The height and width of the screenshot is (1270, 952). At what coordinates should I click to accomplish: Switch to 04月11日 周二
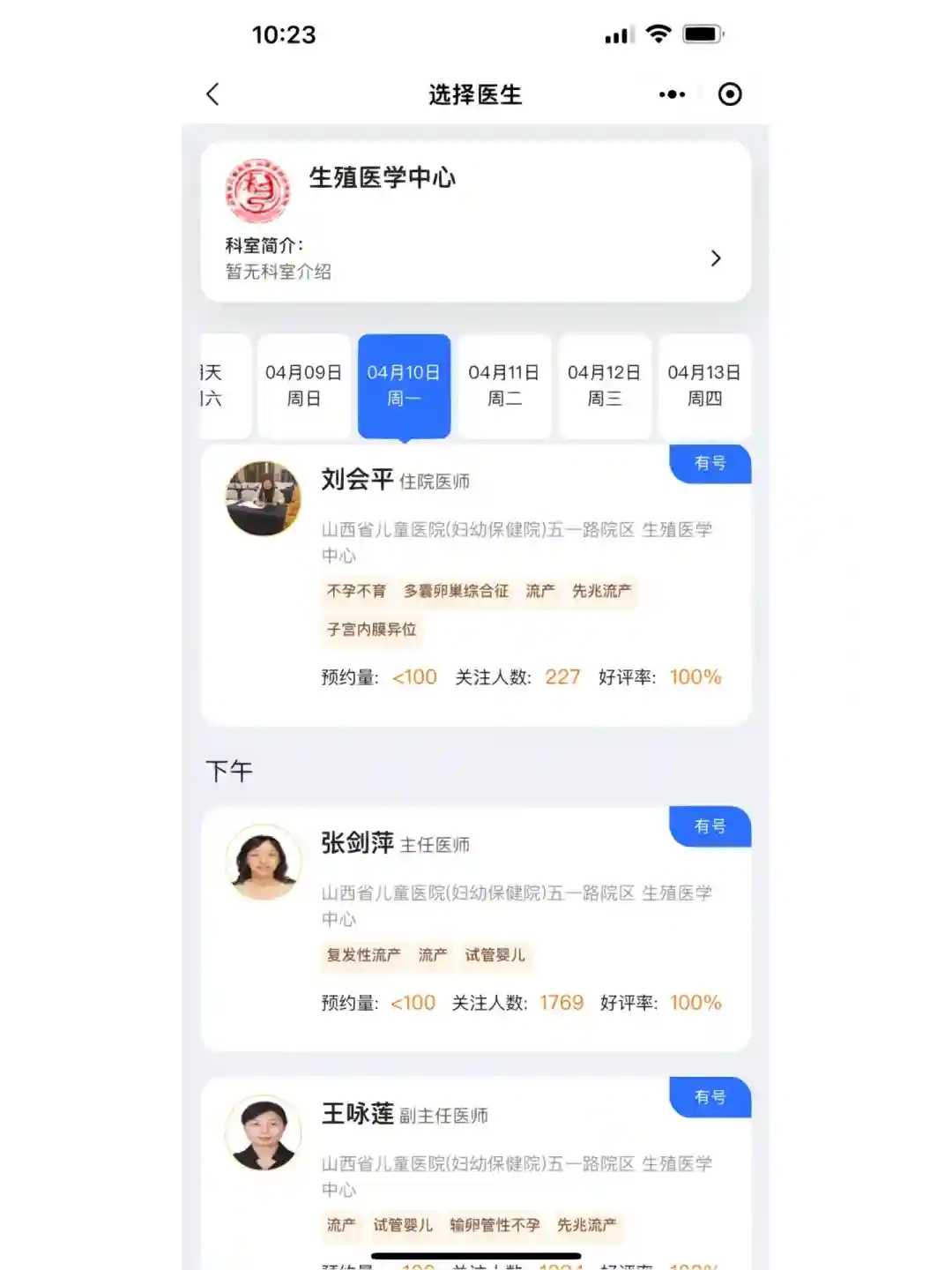coord(504,385)
